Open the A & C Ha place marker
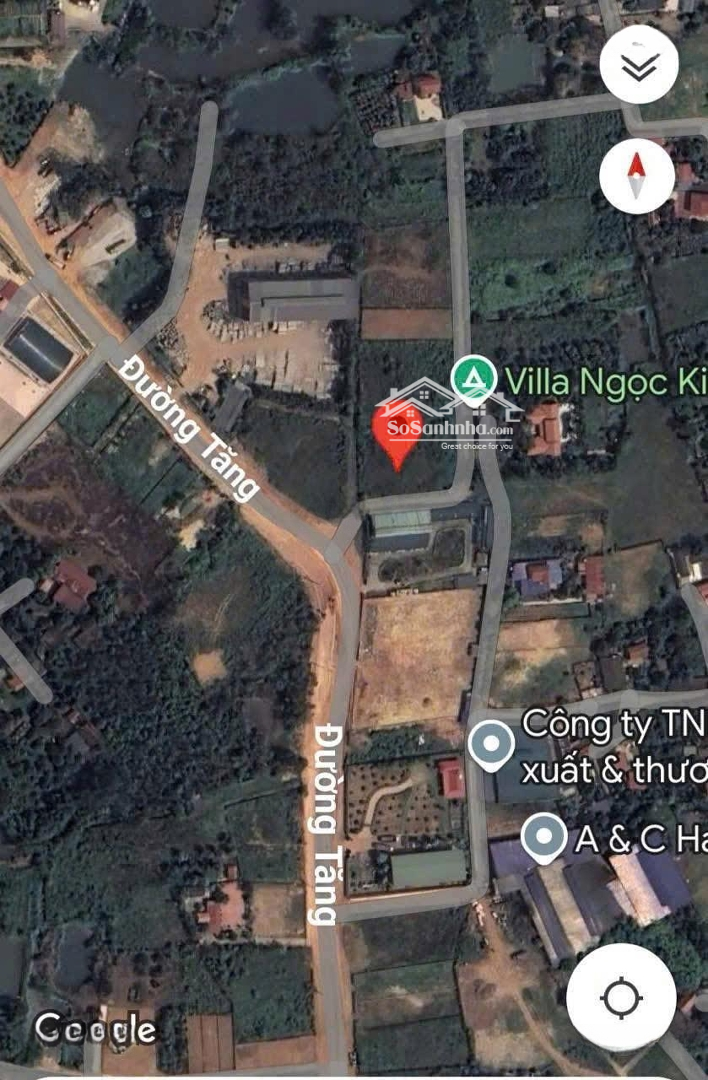Viewport: 708px width, 1080px height. pos(544,838)
